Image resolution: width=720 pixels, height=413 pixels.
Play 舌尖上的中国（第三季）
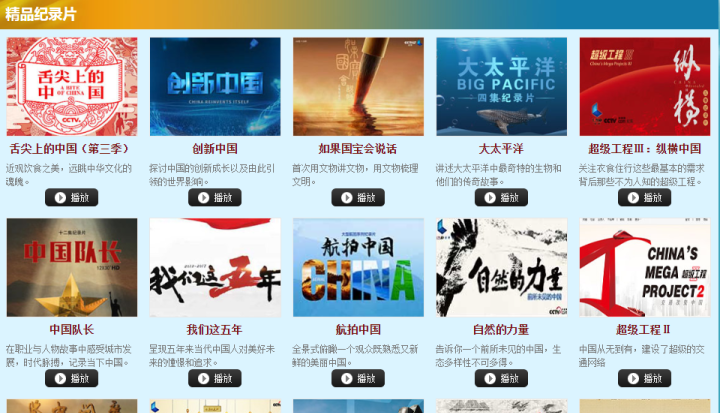(71, 197)
